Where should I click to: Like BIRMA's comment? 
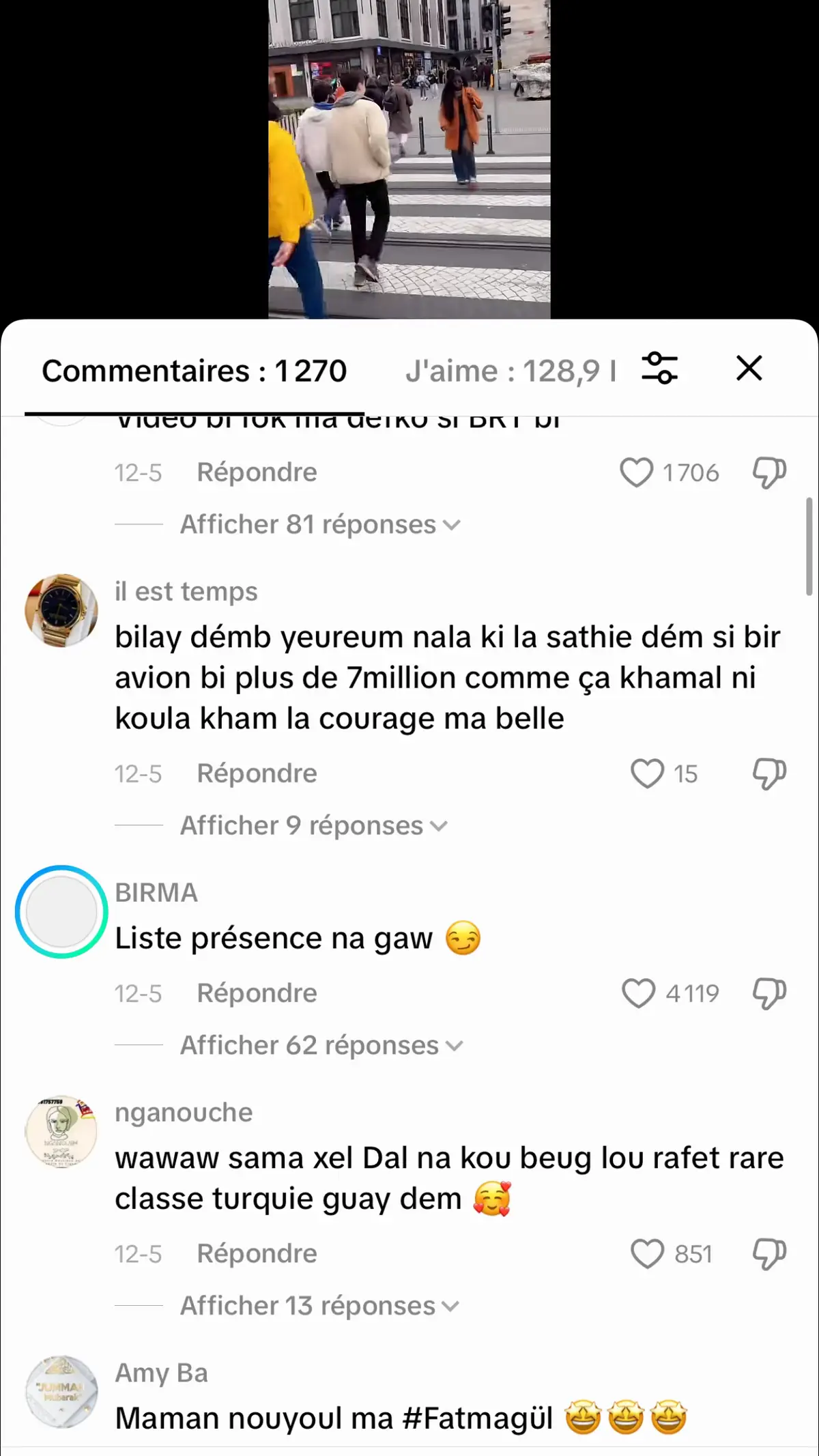(639, 993)
